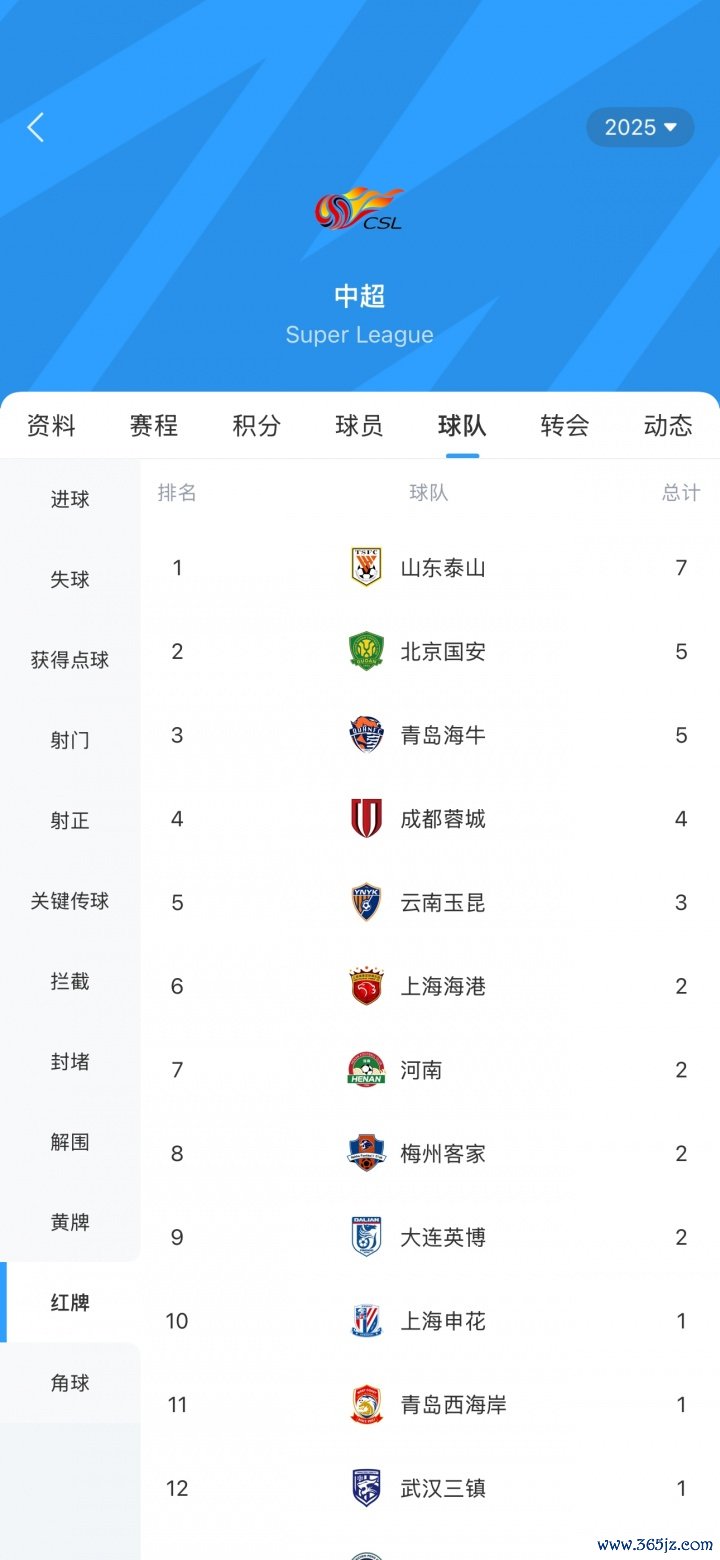This screenshot has height=1560, width=720.
Task: Select 射门 stat category
Action: tap(70, 740)
